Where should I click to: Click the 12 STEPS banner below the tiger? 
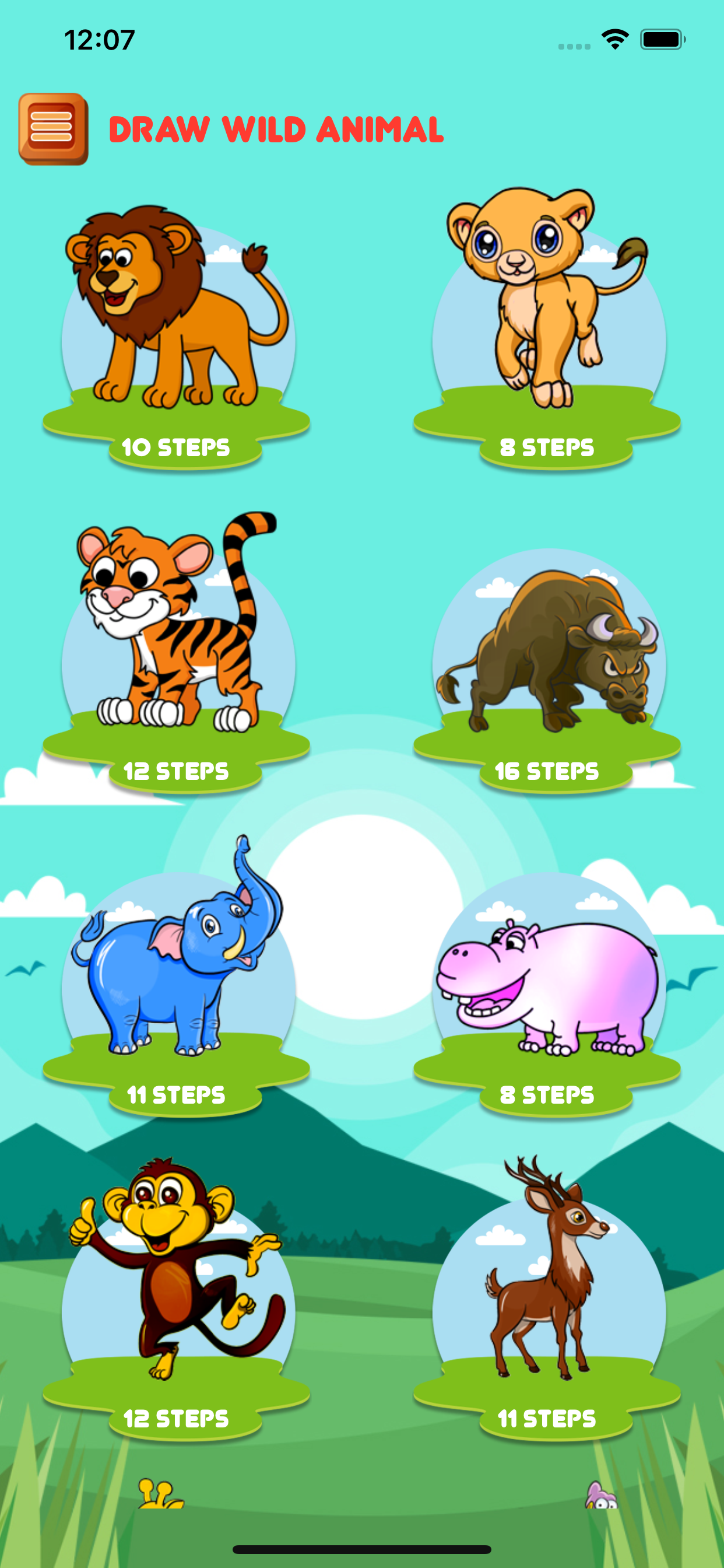click(x=177, y=772)
